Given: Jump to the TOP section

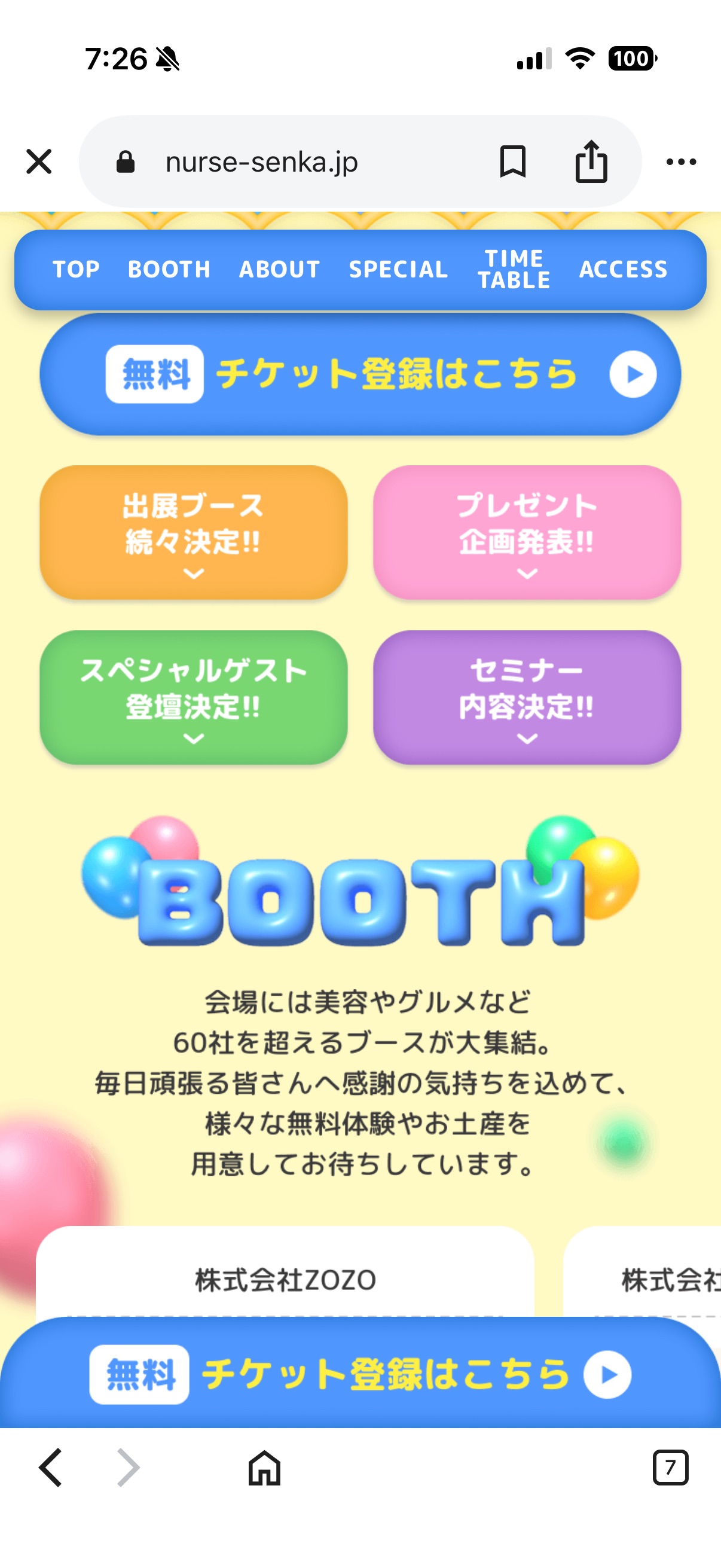Looking at the screenshot, I should click(76, 270).
